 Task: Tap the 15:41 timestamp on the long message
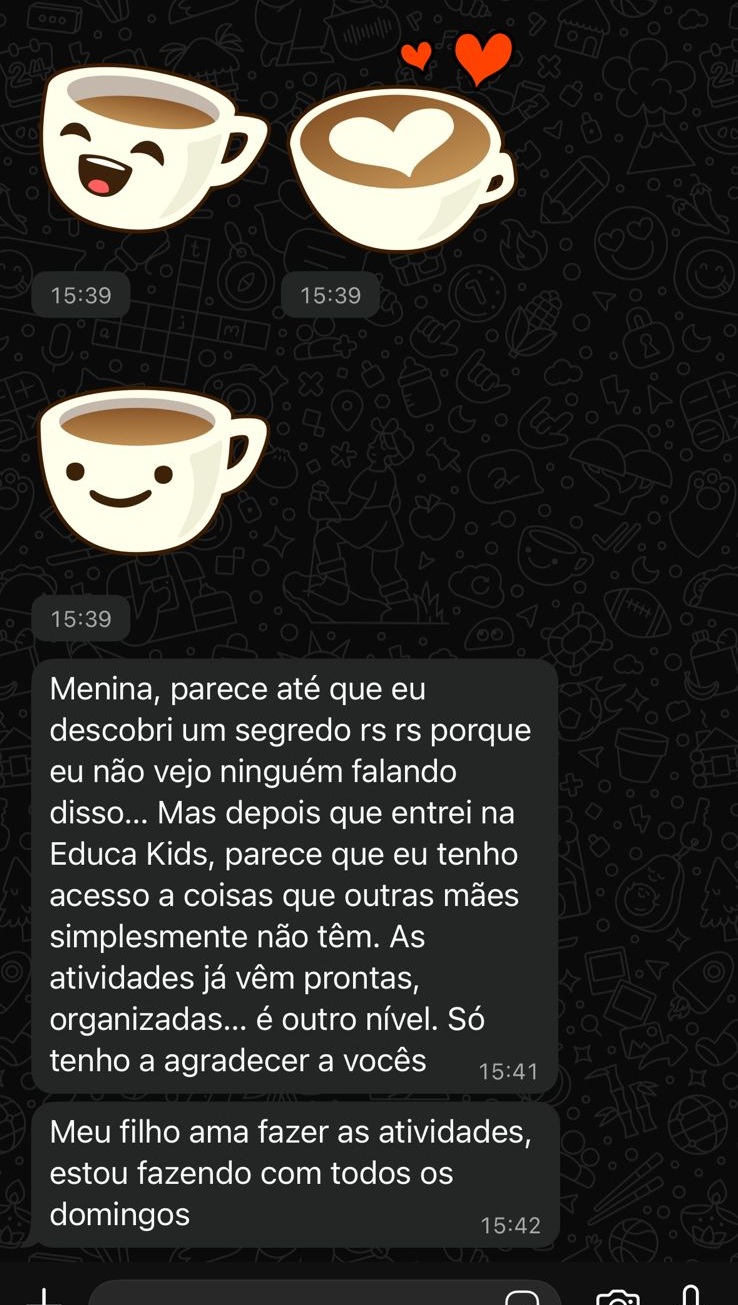pos(508,1071)
